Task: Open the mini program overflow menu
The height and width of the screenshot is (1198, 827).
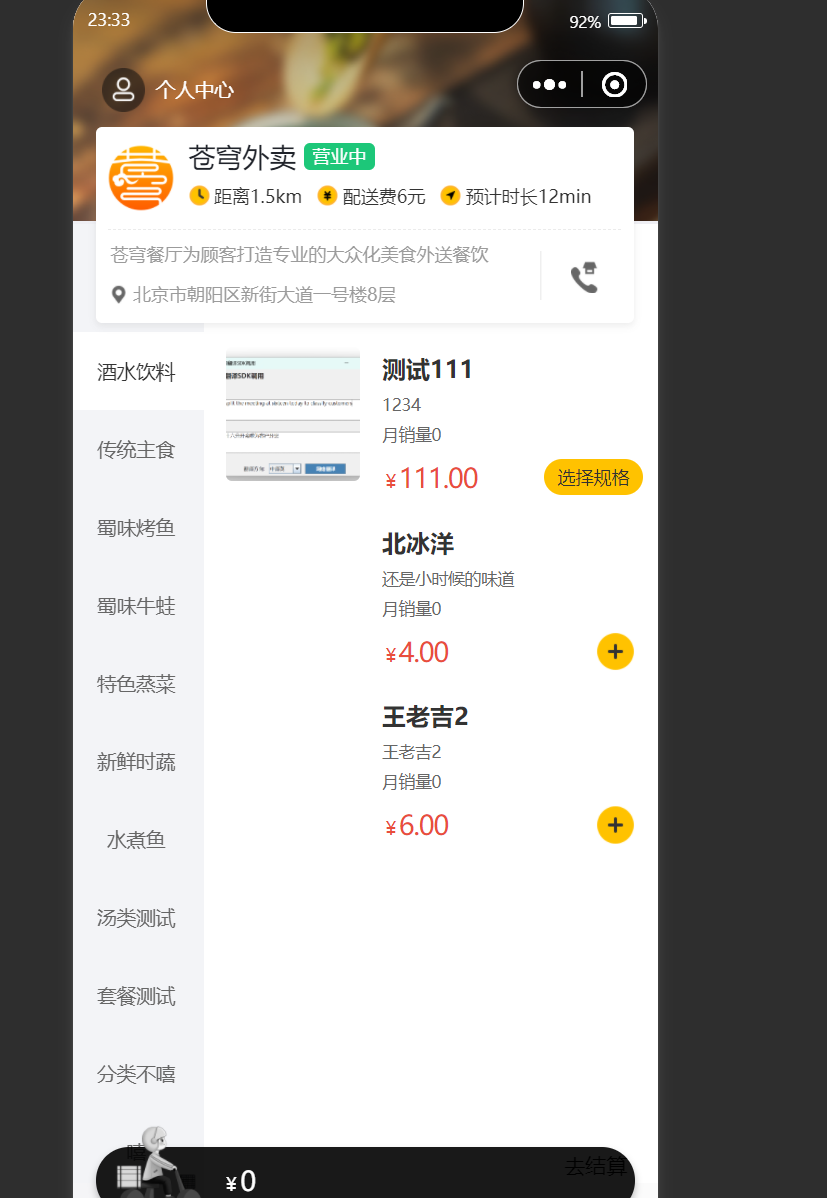Action: [x=549, y=85]
